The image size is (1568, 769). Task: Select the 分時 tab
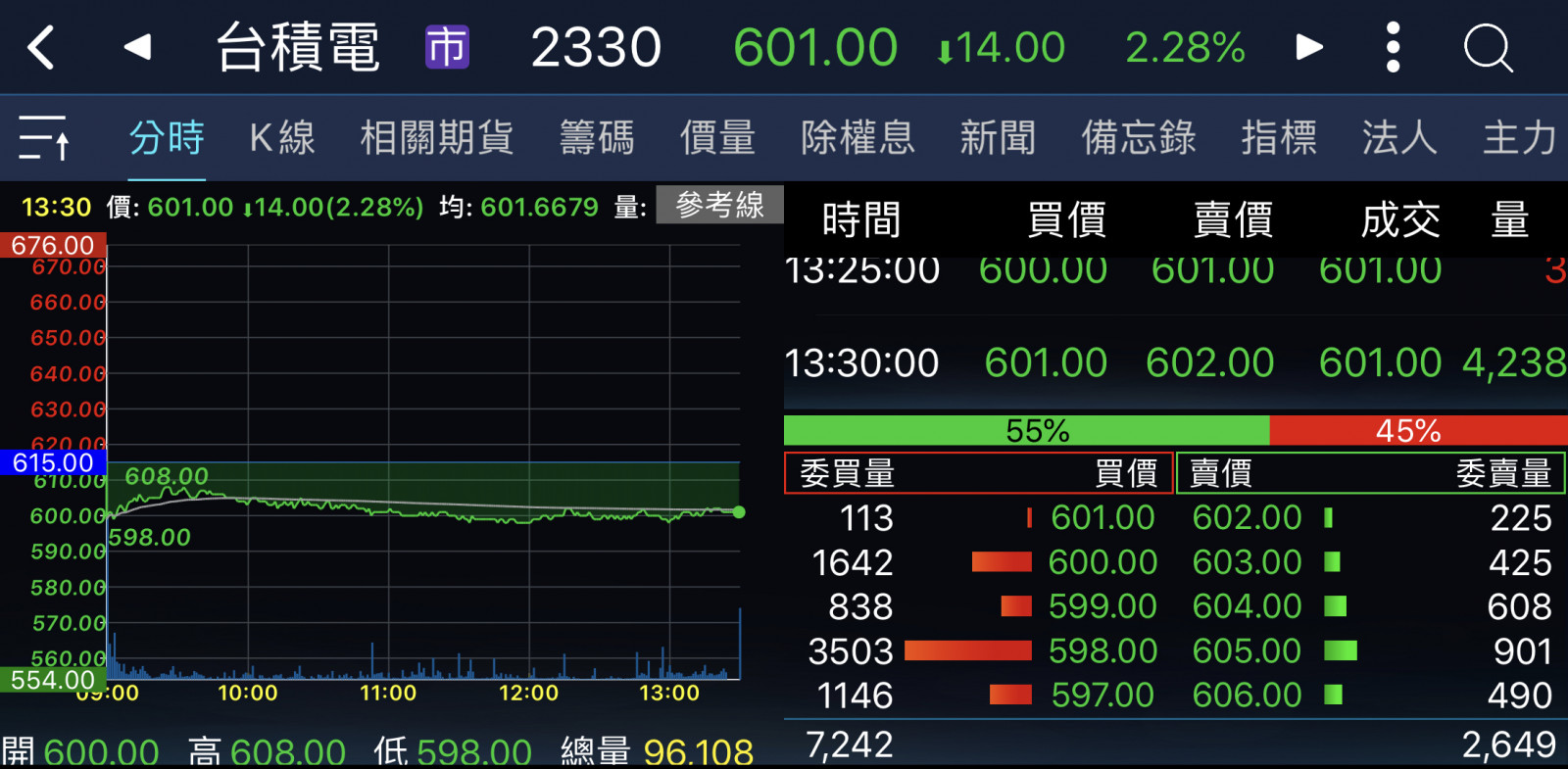167,137
